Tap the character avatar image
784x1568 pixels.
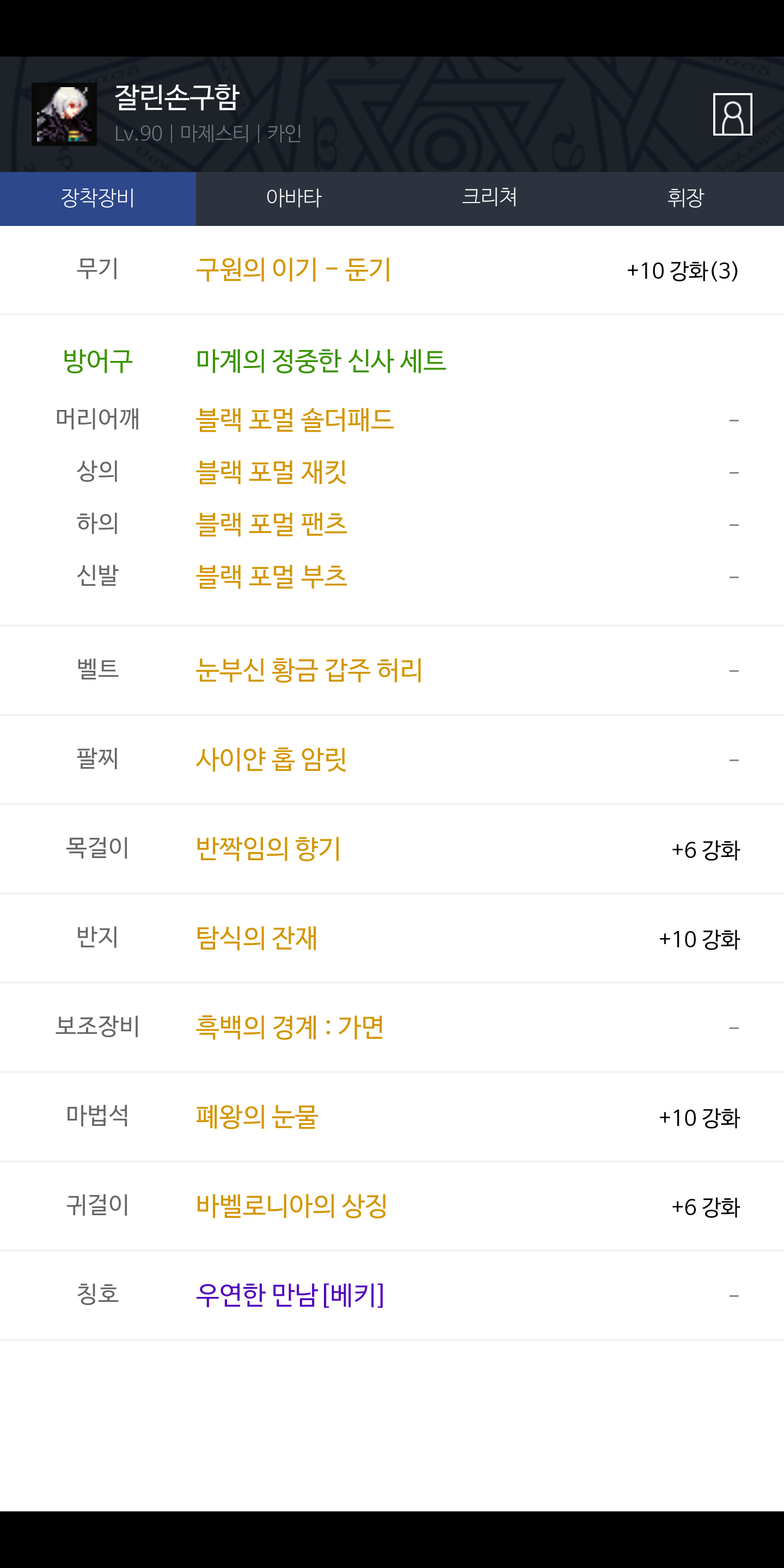[64, 114]
